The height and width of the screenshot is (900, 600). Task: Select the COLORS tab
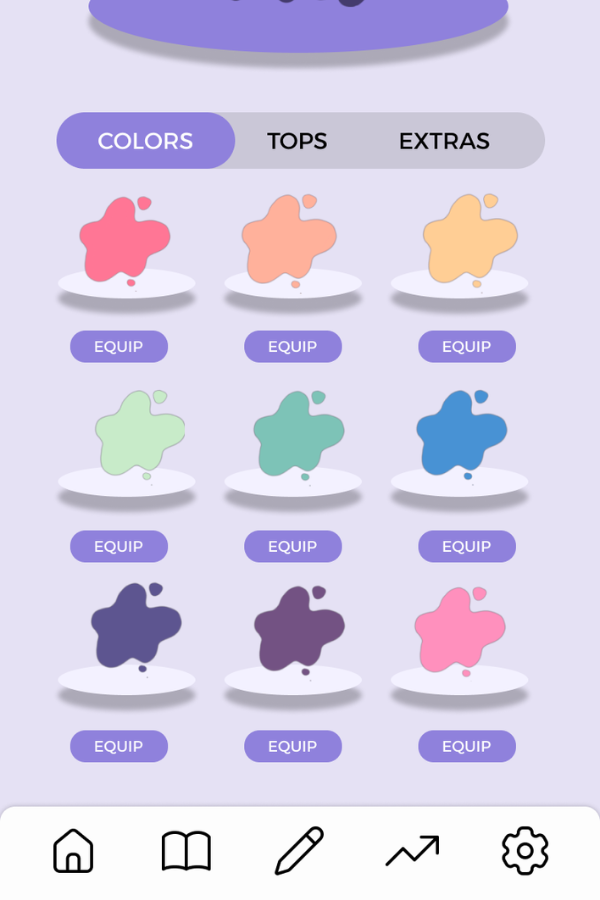pos(146,141)
